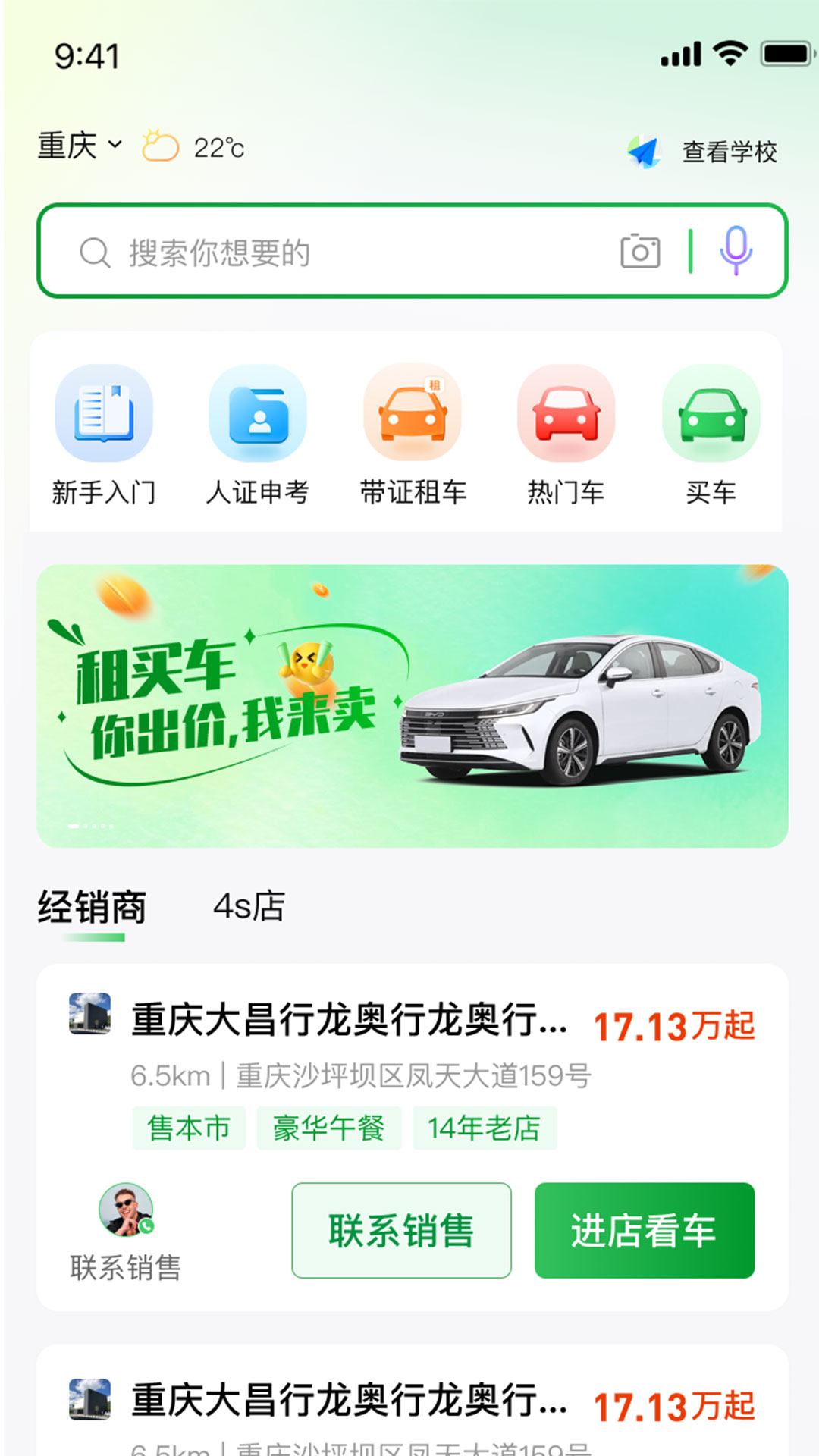Viewport: 819px width, 1456px height.
Task: Tap outlined 联系销售 button on first dealer
Action: point(401,1230)
